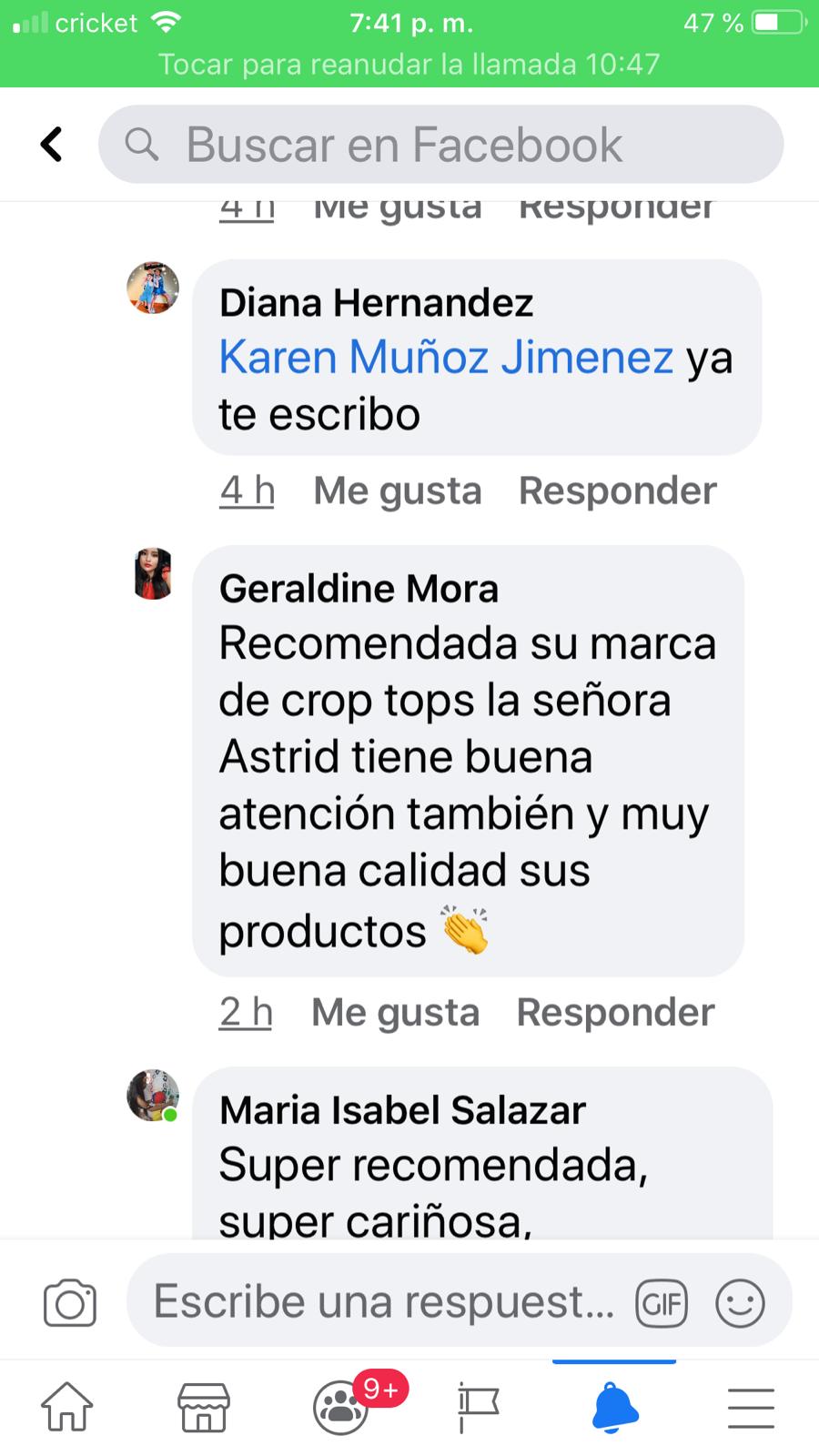Open the hamburger menu tab
Viewport: 819px width, 1456px height.
(x=751, y=1407)
